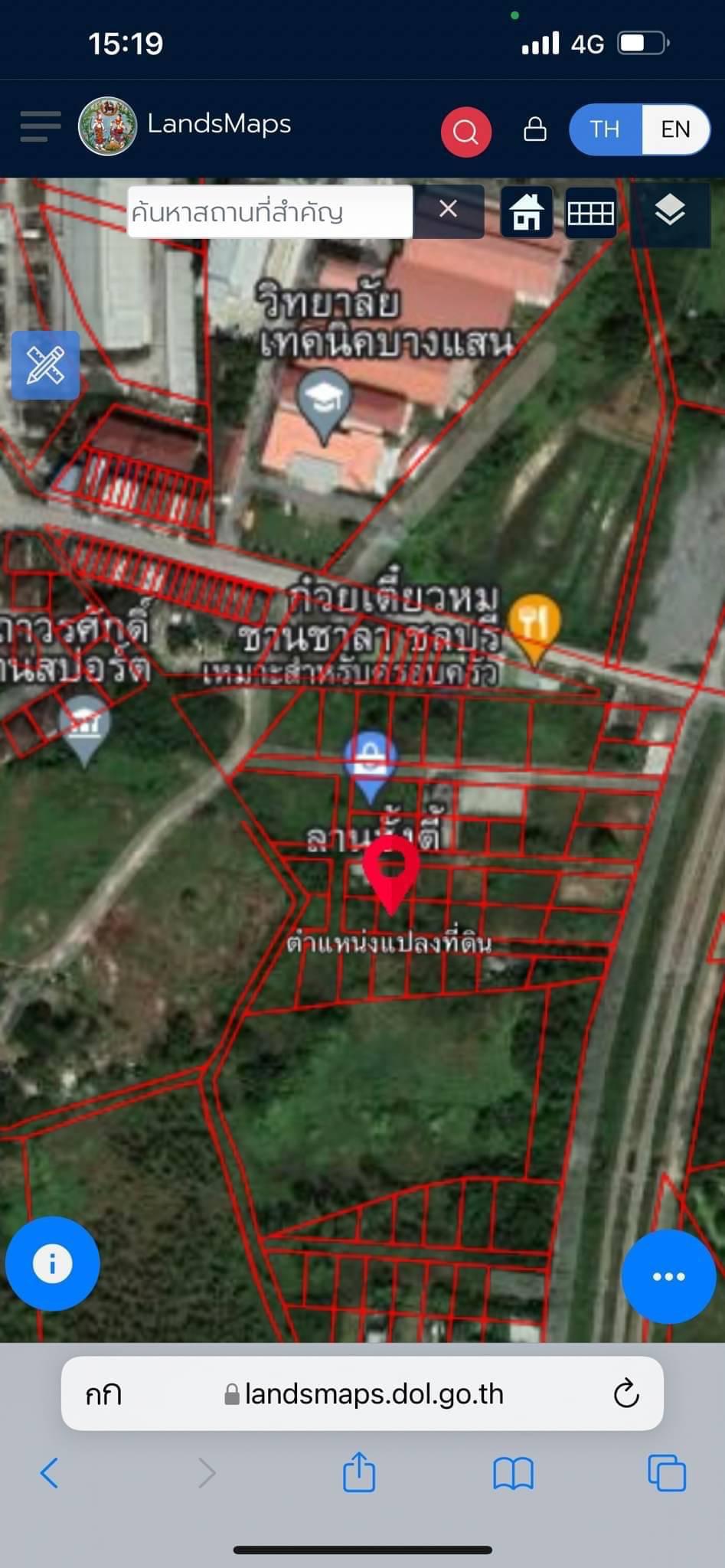This screenshot has height=1568, width=725.
Task: Open Safari bookmarks
Action: [x=513, y=1473]
